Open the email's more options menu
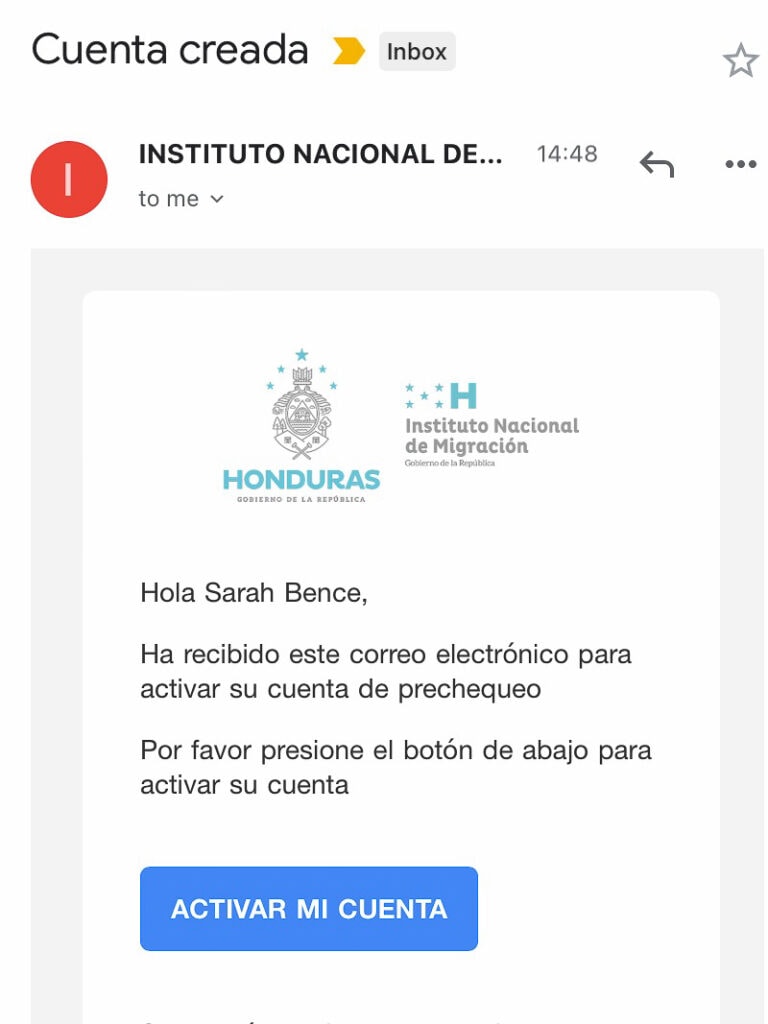 point(740,165)
